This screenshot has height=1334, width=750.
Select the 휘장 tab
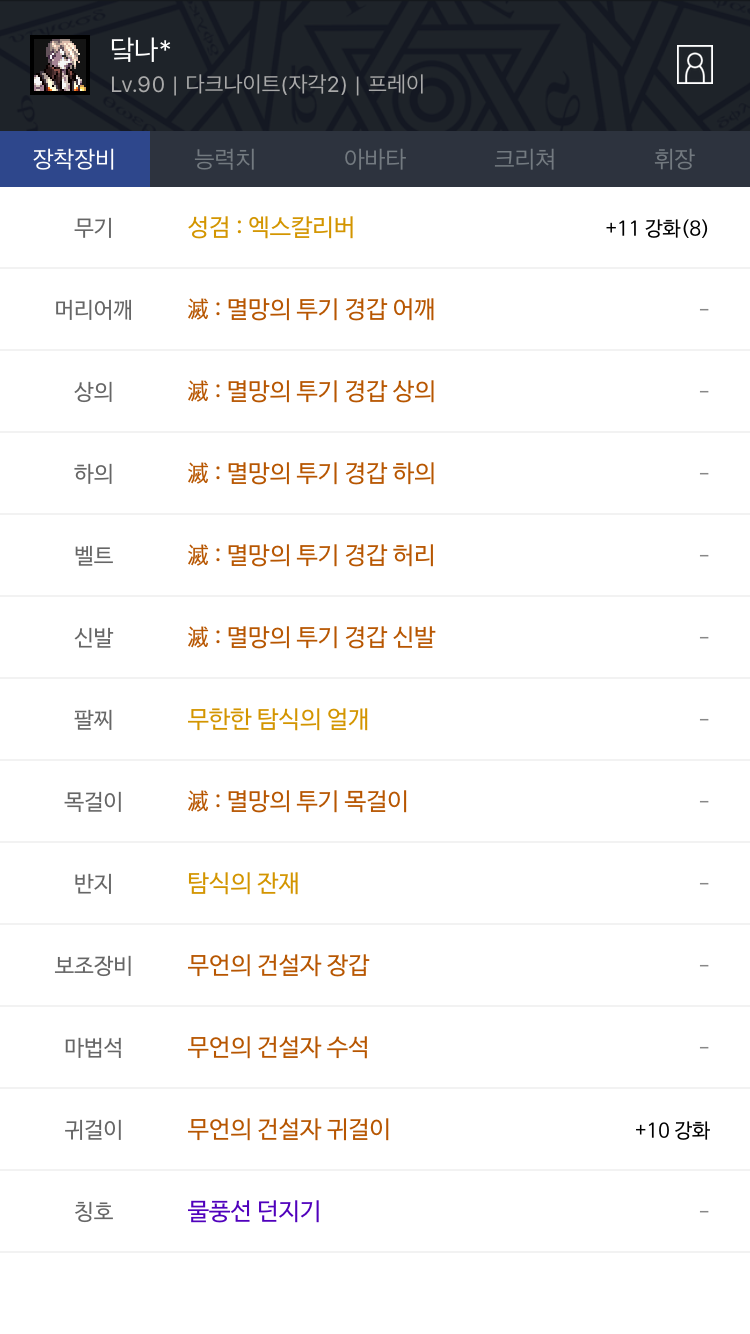coord(675,159)
